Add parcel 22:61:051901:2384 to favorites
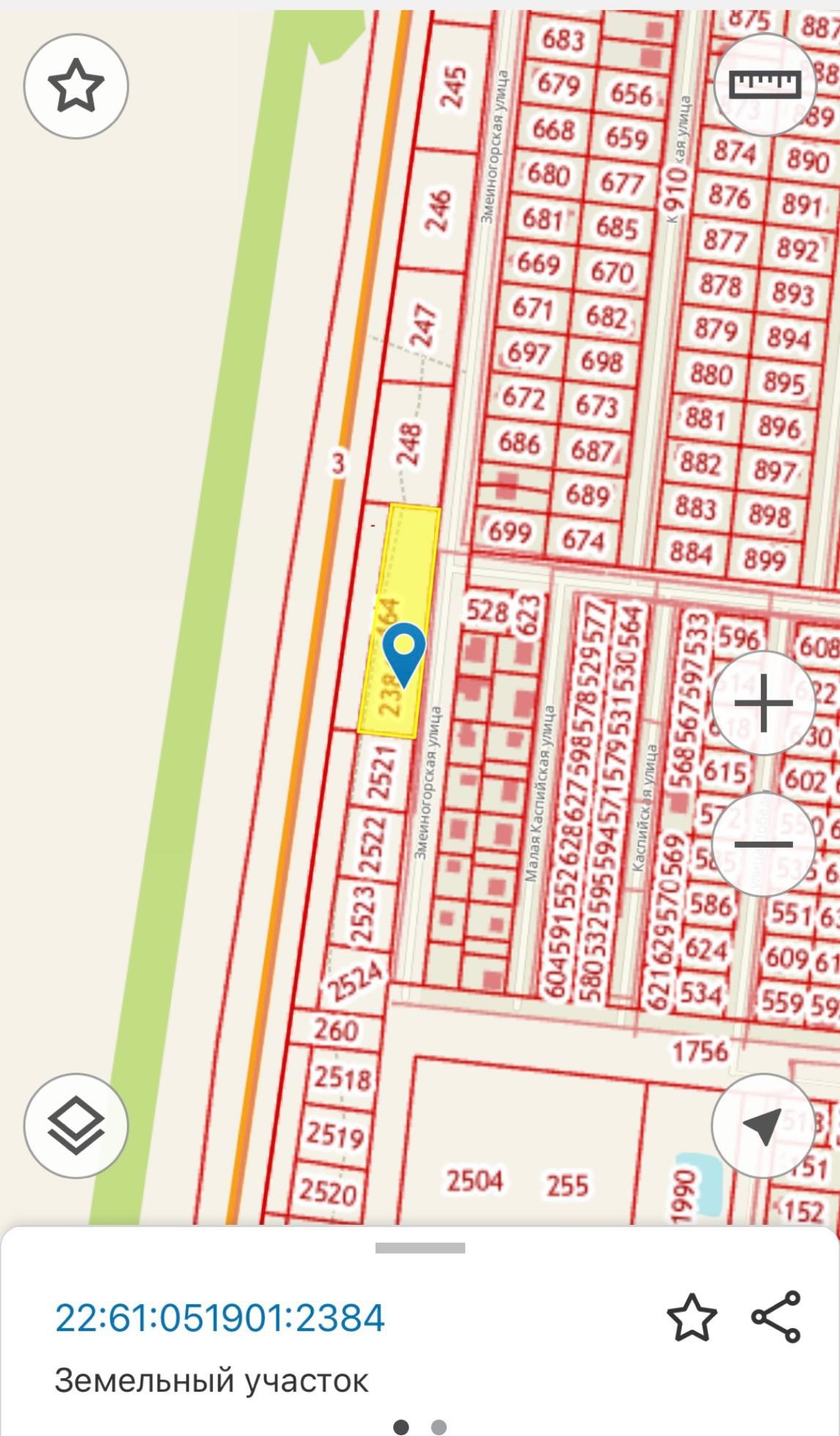840x1436 pixels. click(691, 1318)
